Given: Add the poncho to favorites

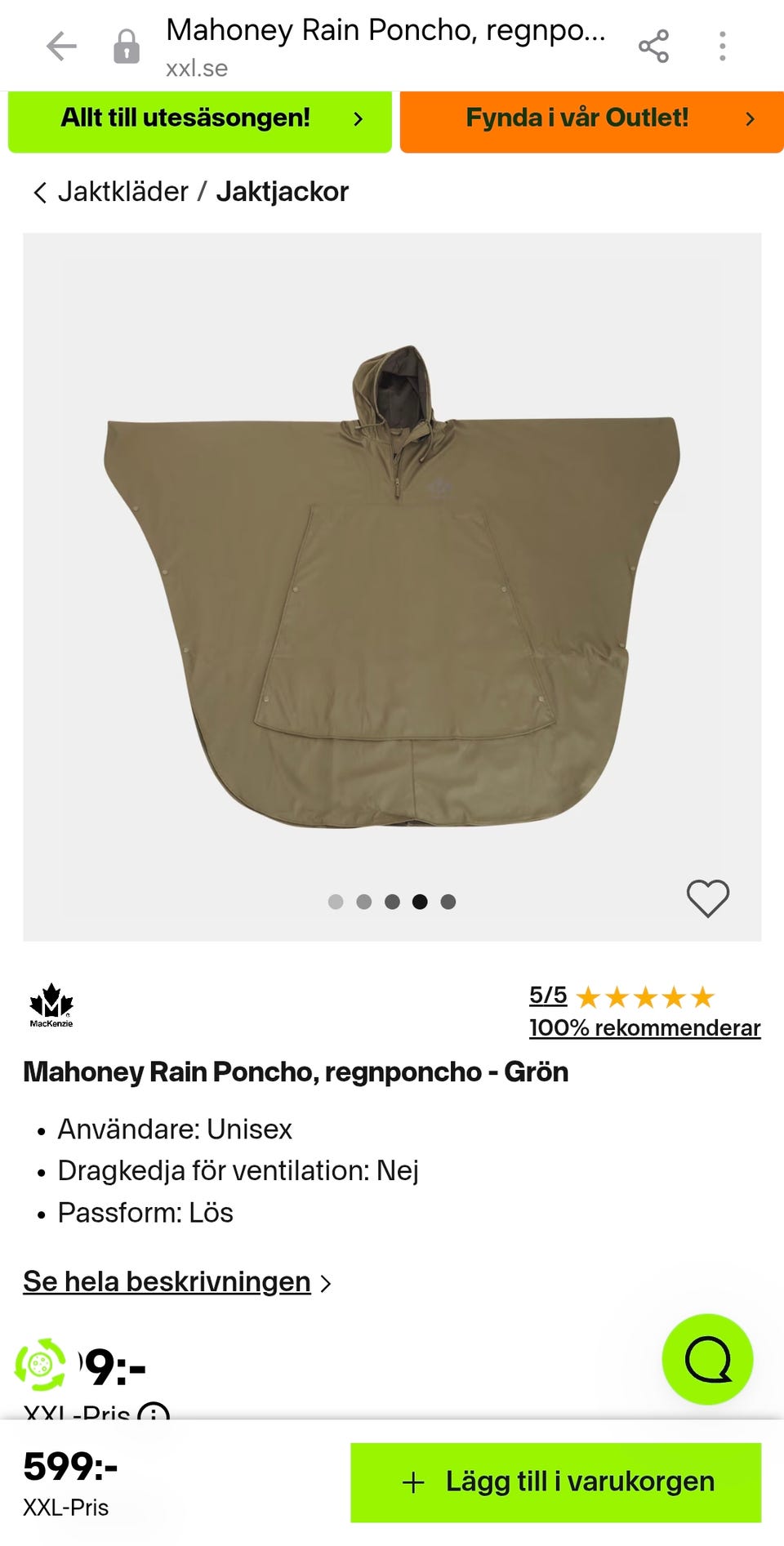Looking at the screenshot, I should point(708,898).
